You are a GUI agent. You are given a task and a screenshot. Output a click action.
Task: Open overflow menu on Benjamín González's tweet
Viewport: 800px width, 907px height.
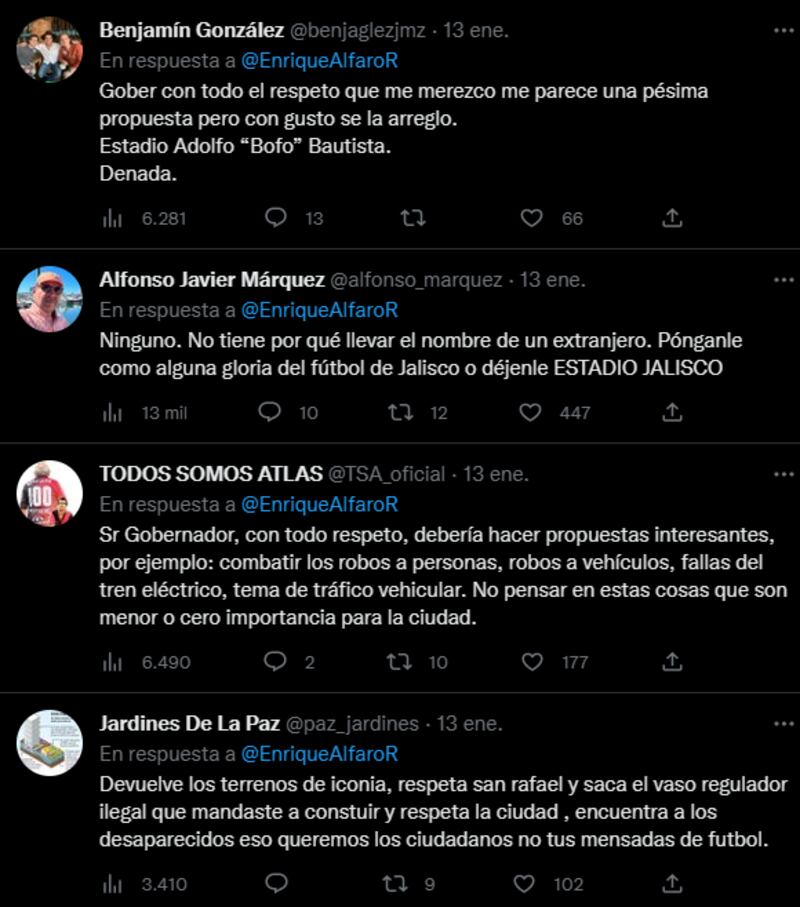779,30
